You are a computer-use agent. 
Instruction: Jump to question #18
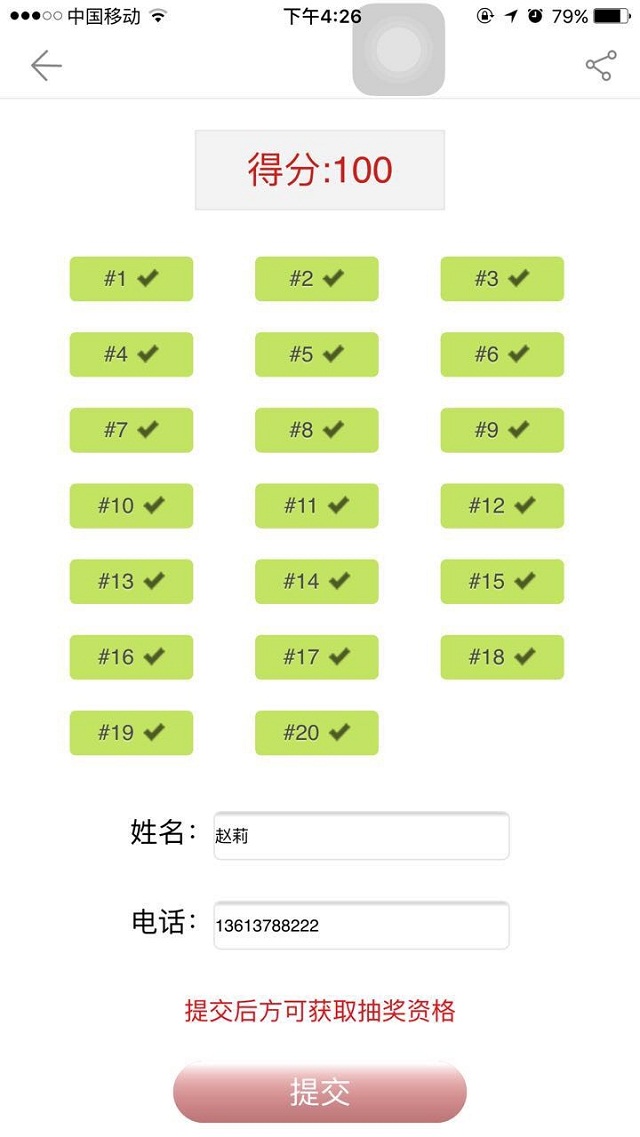502,657
